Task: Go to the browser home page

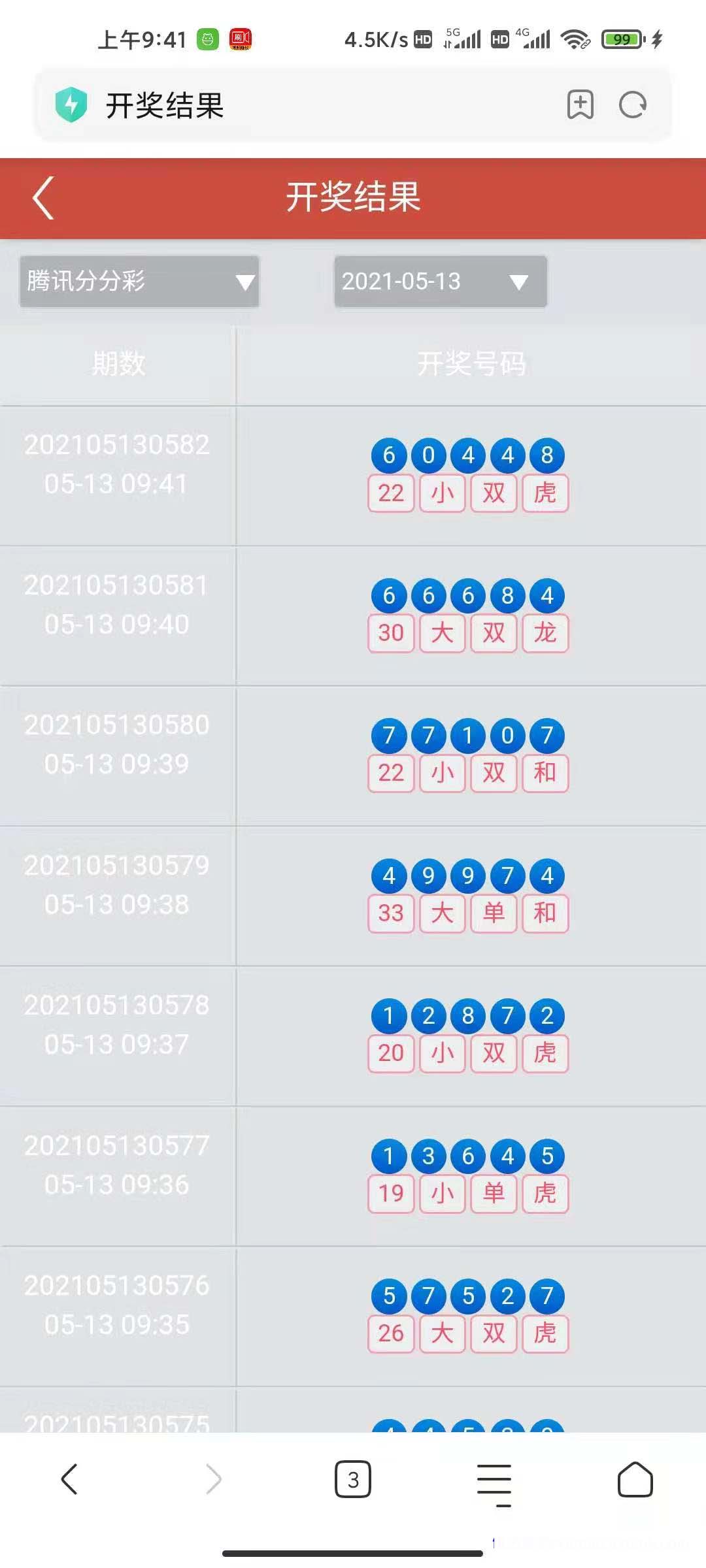Action: [635, 1479]
